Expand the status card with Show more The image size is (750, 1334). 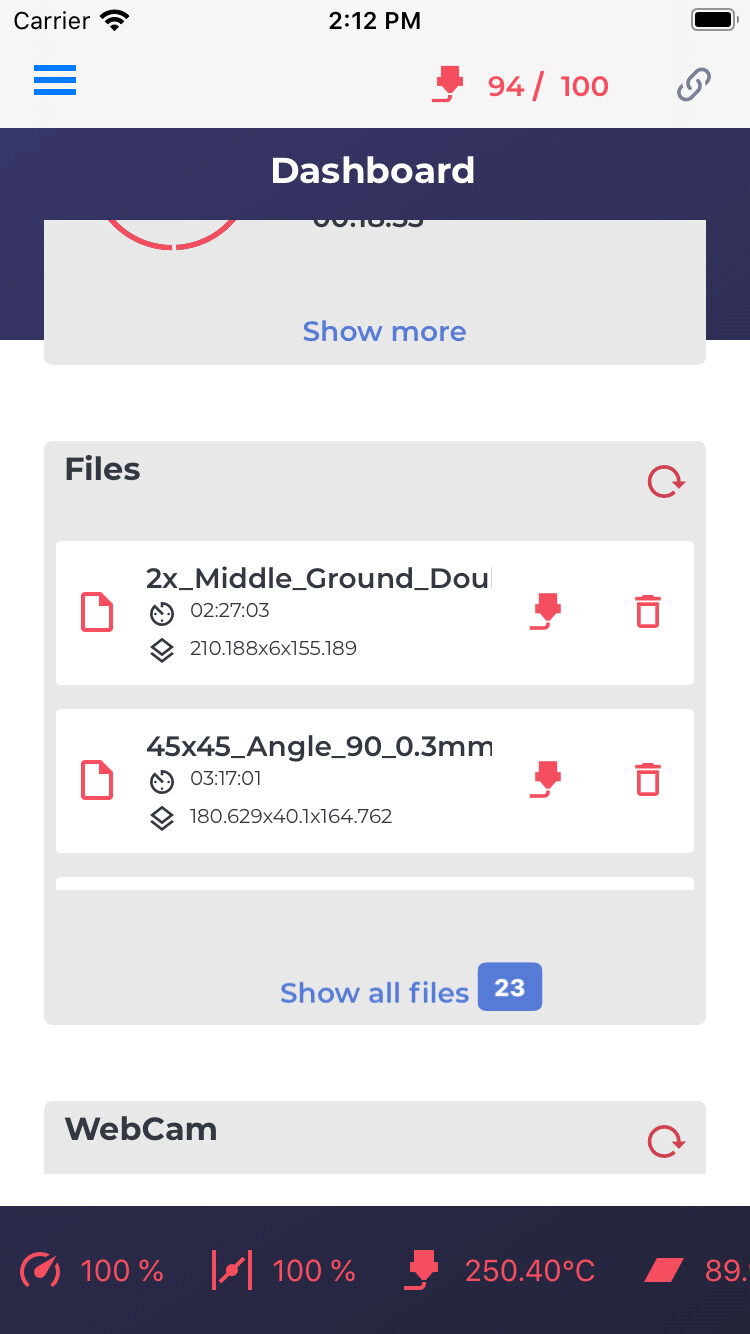click(x=384, y=331)
